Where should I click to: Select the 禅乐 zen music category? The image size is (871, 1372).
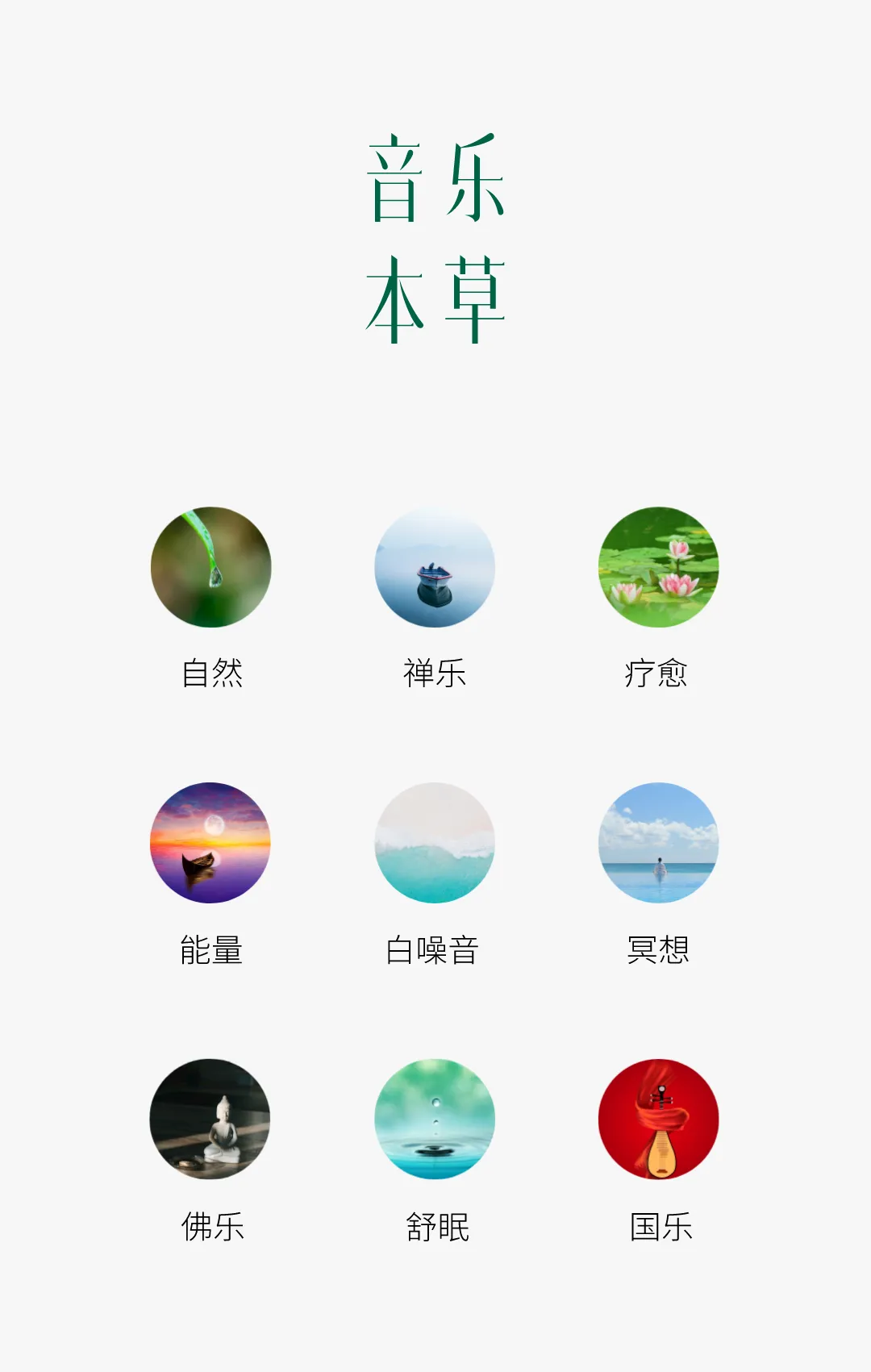(435, 567)
